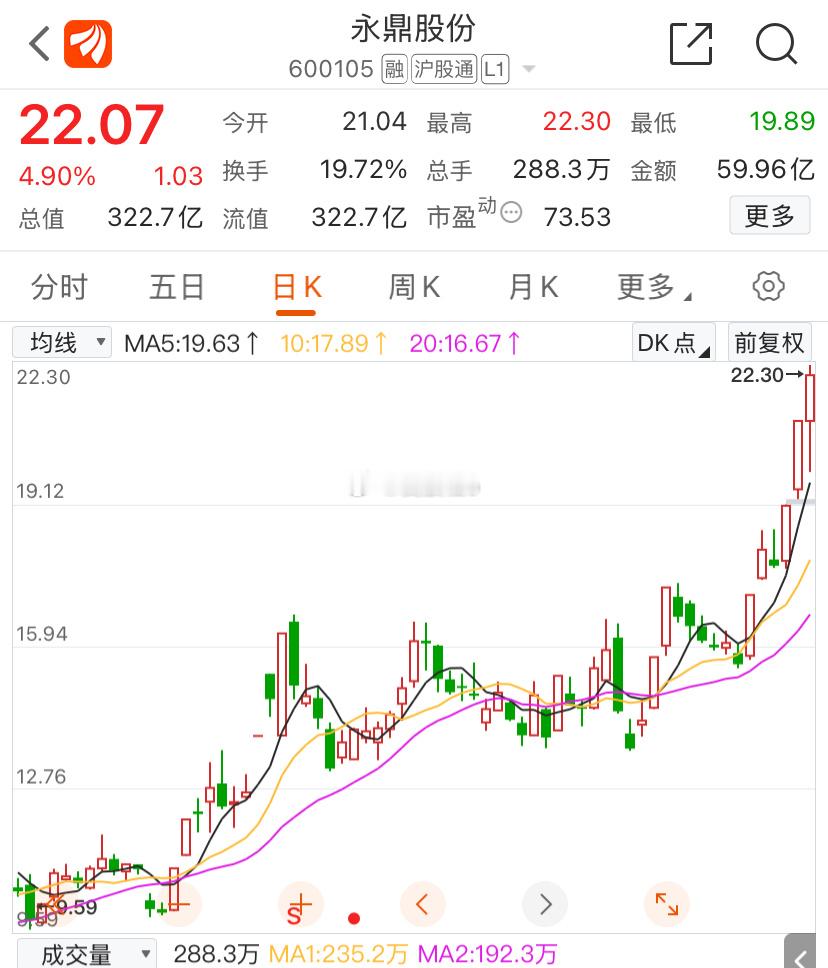Viewport: 828px width, 968px height.
Task: Open chart settings via gear icon
Action: (x=767, y=286)
